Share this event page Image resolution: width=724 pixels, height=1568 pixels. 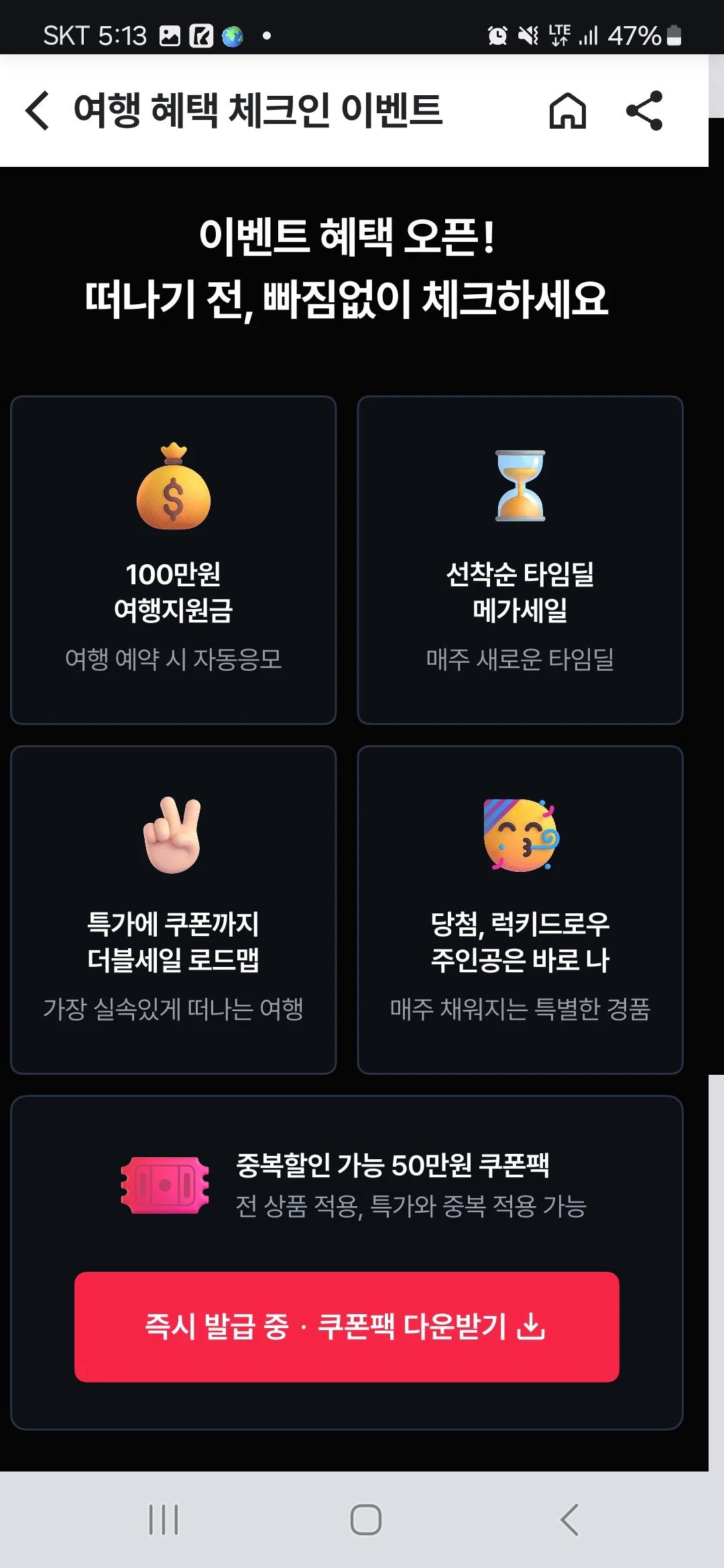(x=644, y=111)
